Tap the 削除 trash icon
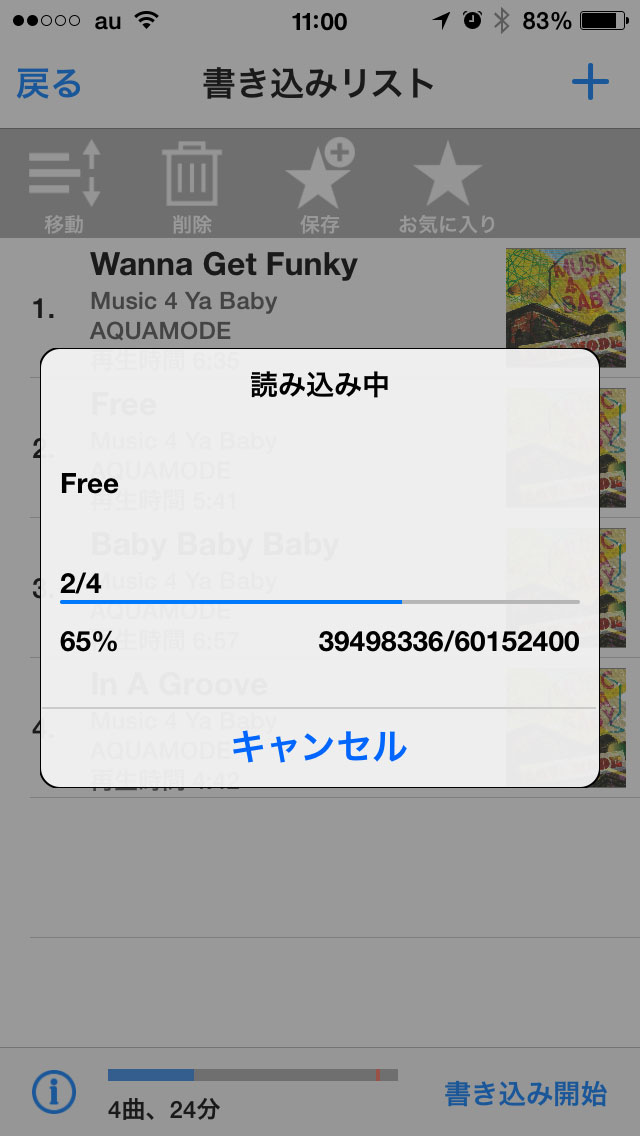Viewport: 640px width, 1136px height. [x=191, y=186]
